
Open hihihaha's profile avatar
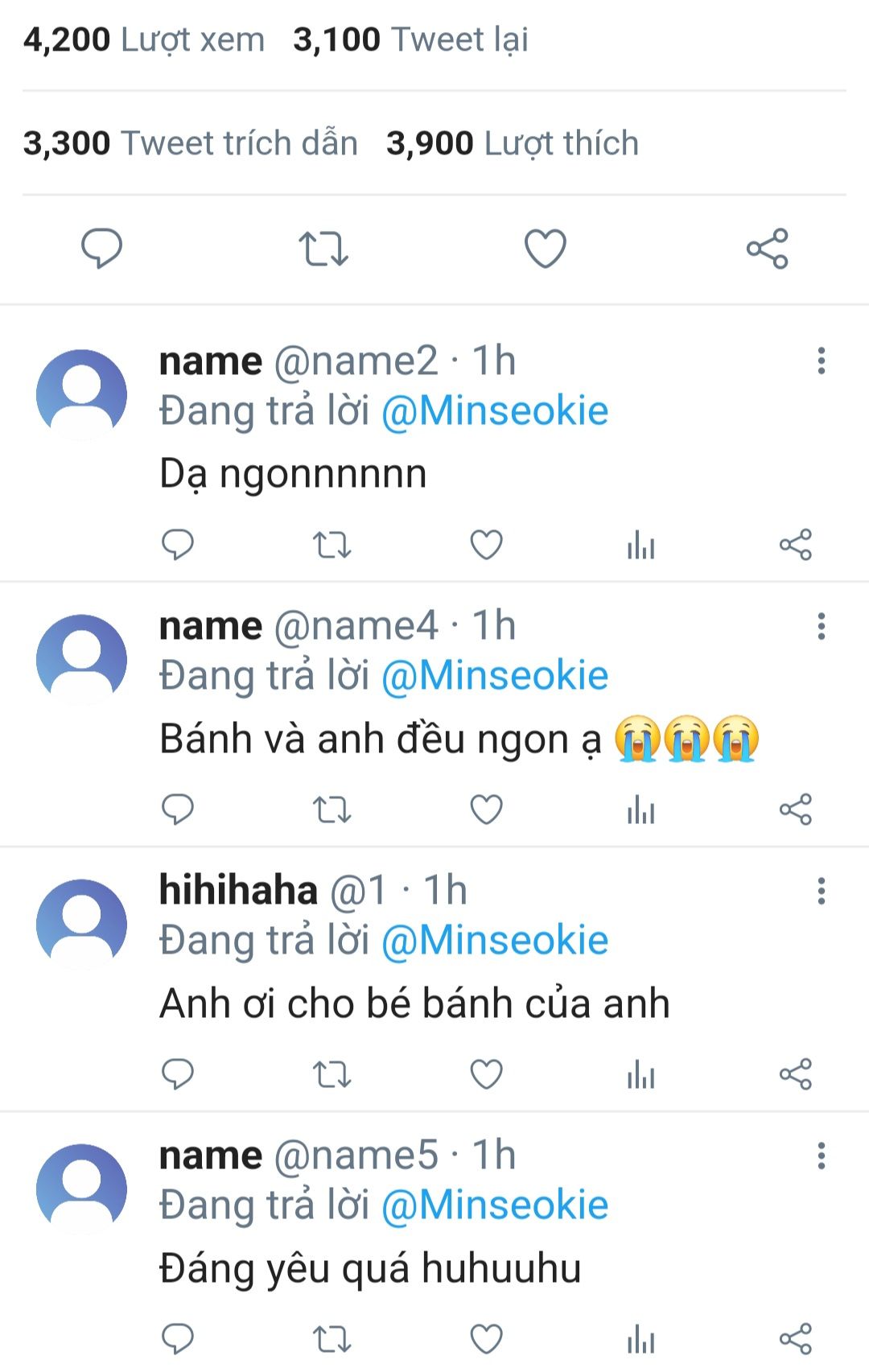pyautogui.click(x=82, y=924)
